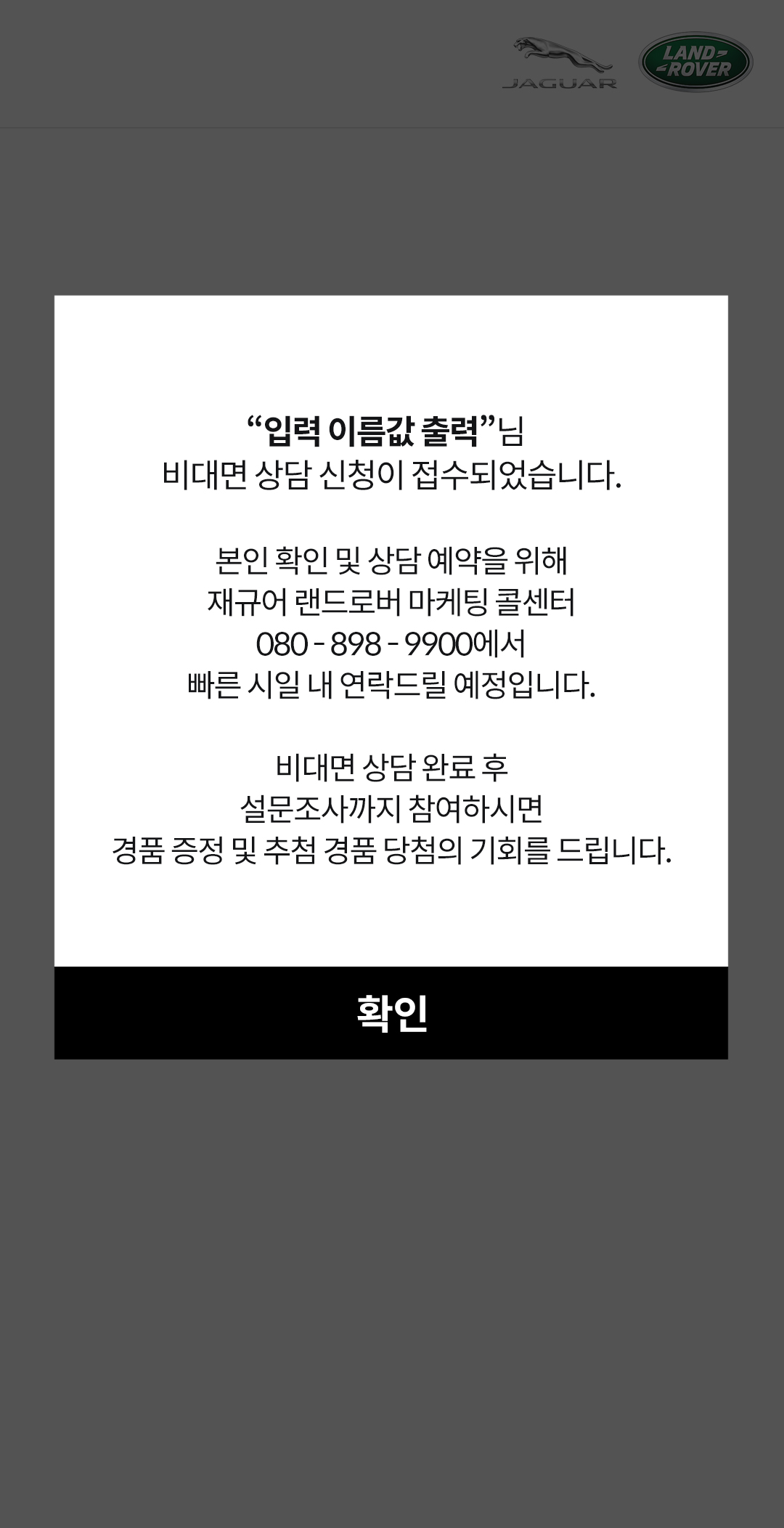Screen dimensions: 784x1528
Task: Tap 확인 to confirm the consultation request
Action: [x=391, y=1012]
